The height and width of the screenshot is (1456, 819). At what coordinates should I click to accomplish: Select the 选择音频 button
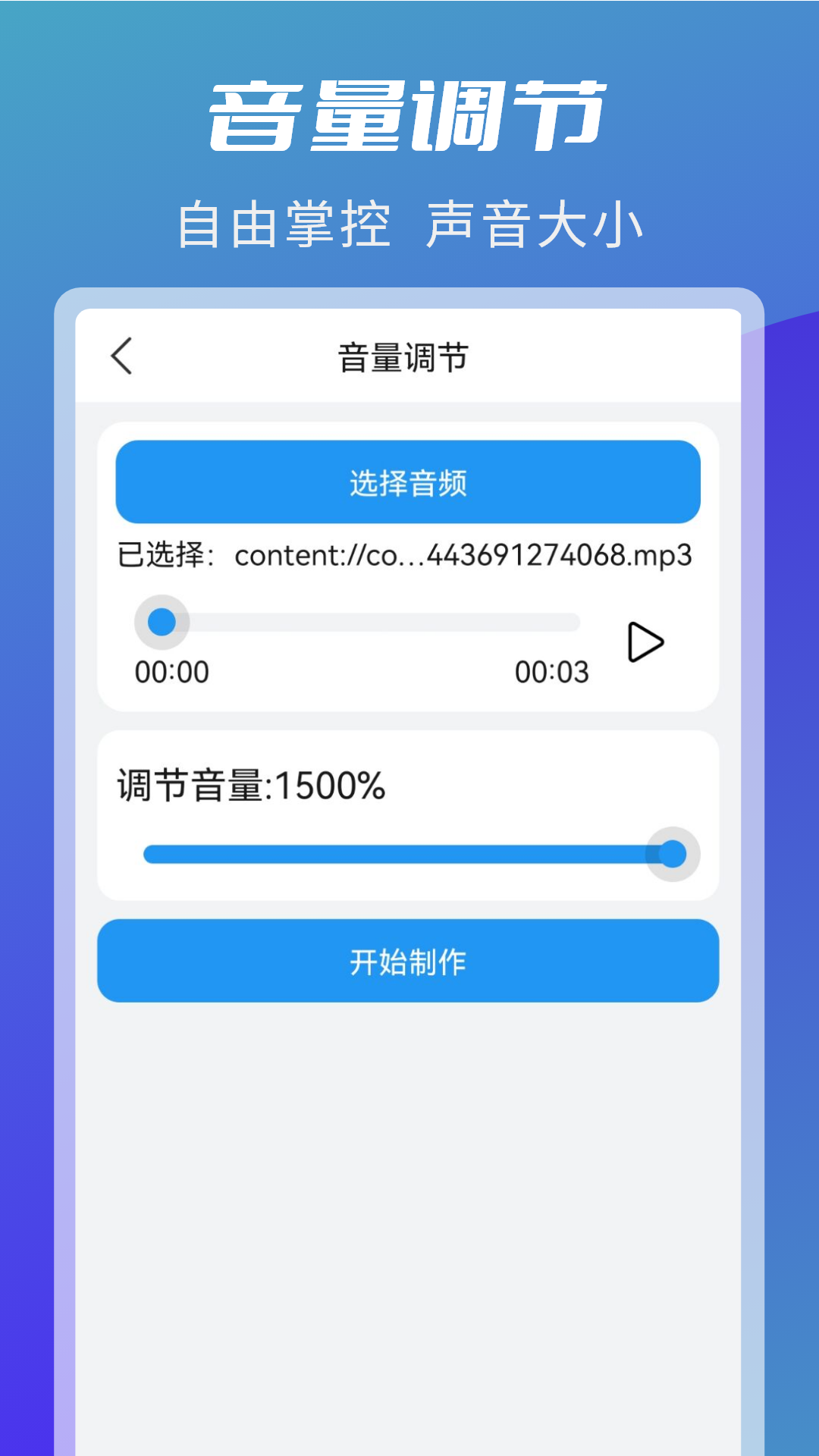tap(409, 481)
